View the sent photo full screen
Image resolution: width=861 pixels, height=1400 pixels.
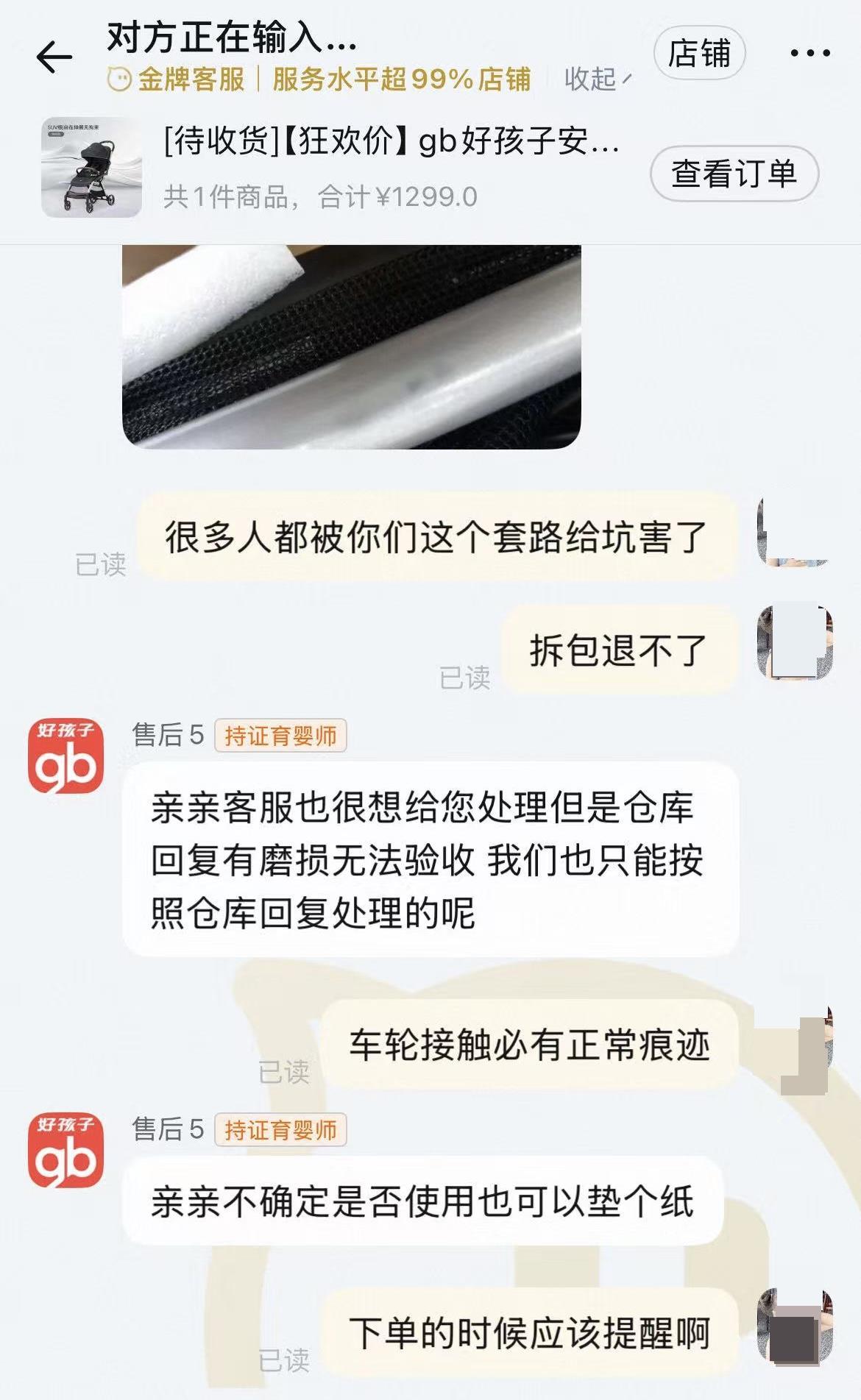click(351, 347)
